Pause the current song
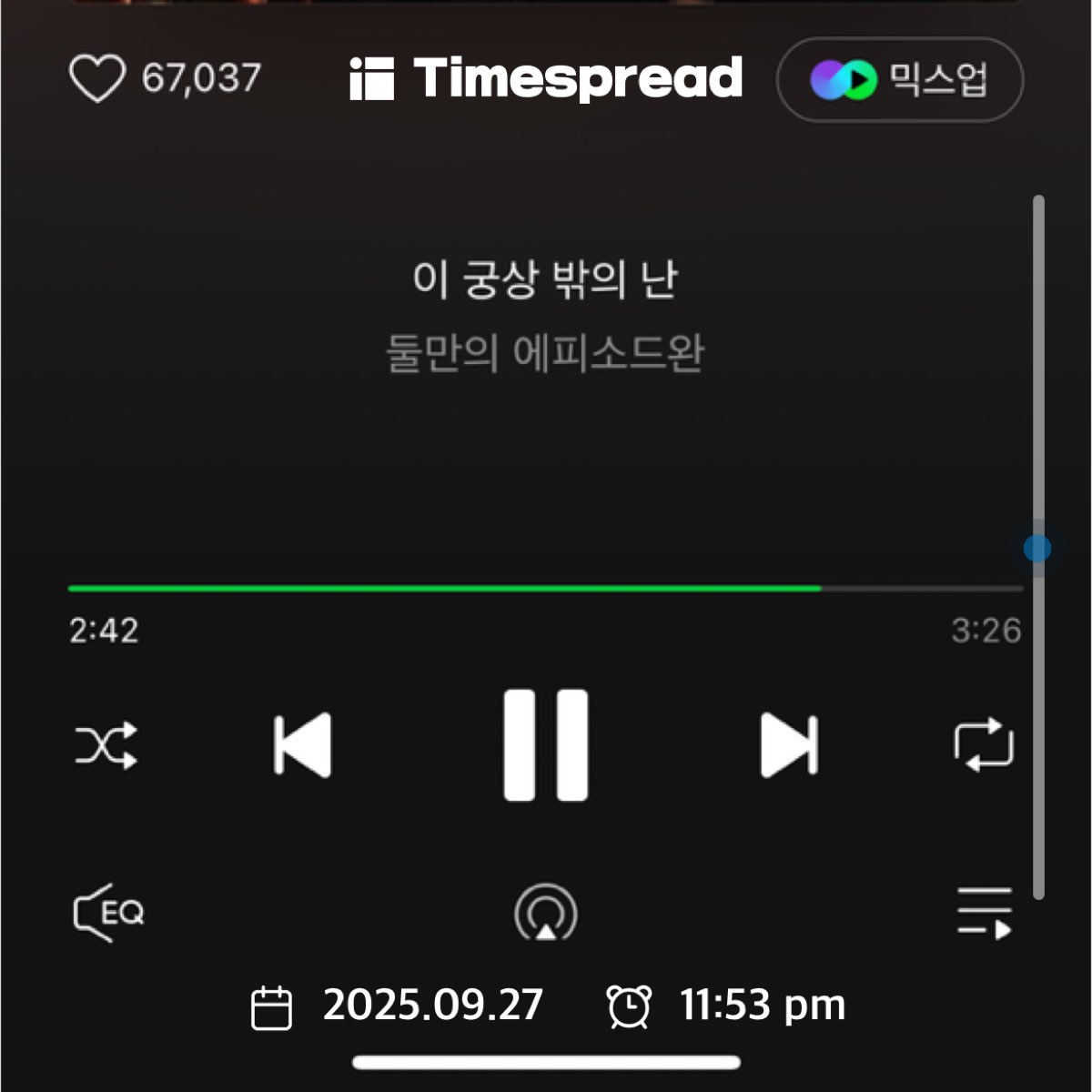This screenshot has height=1092, width=1092. coord(546,745)
